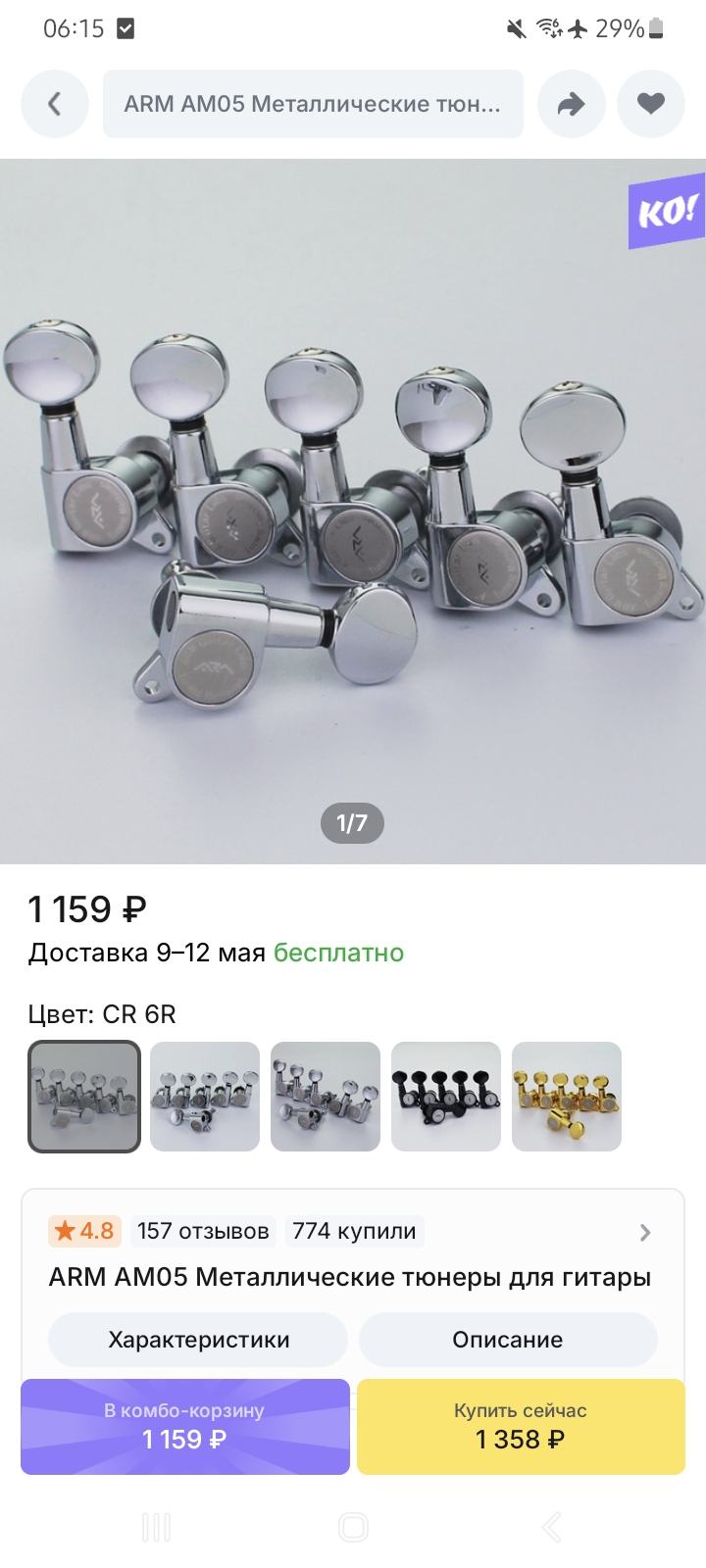Open the 157 отзывов reviews
This screenshot has width=706, height=1568.
[203, 1231]
